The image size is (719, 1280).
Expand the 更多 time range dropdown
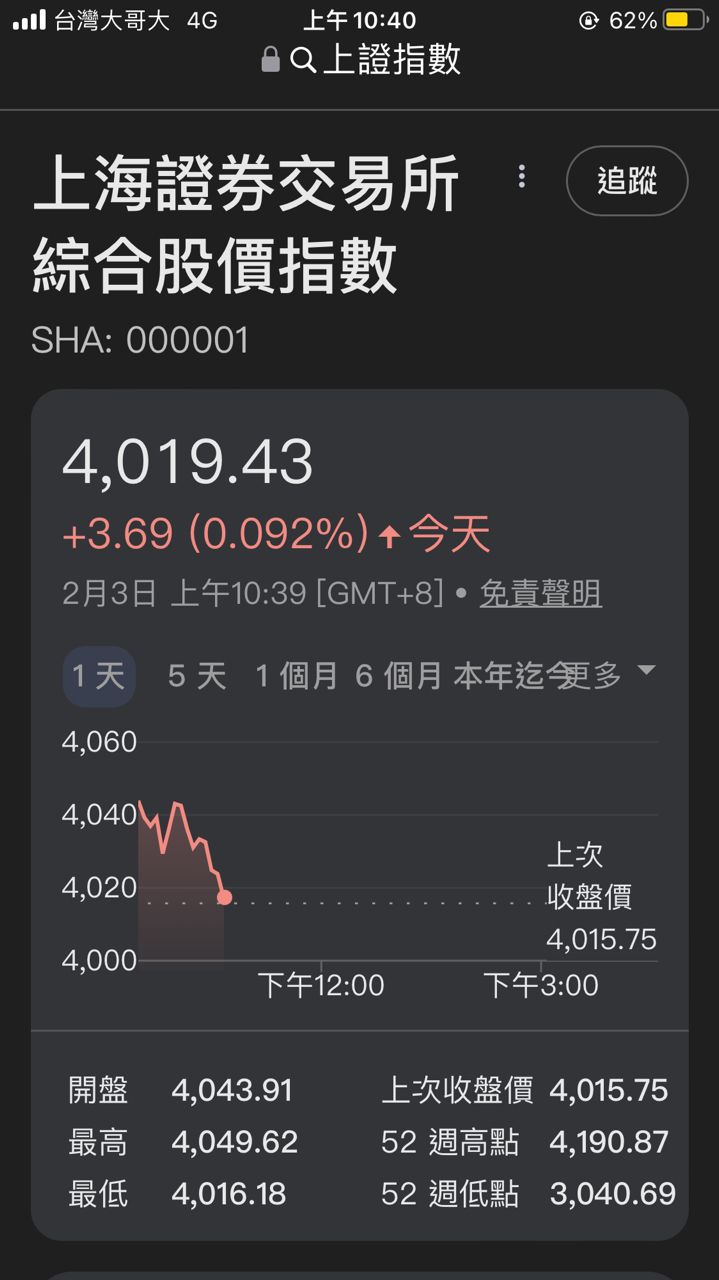pyautogui.click(x=612, y=676)
